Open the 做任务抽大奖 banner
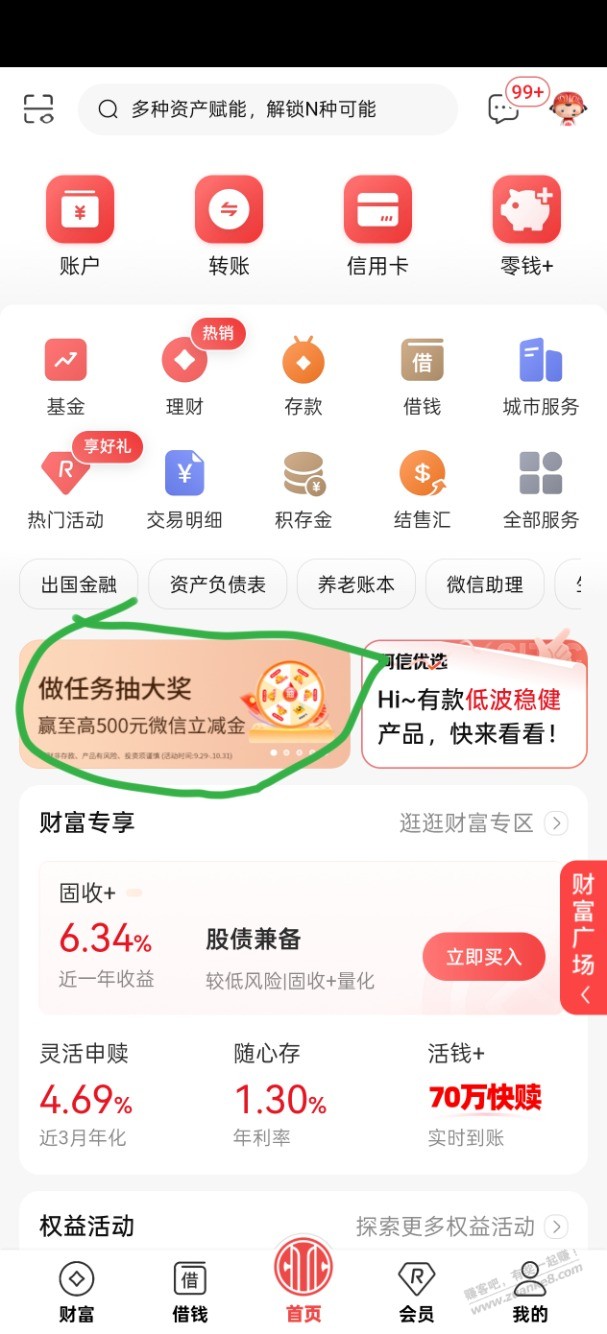Viewport: 607px width, 1334px height. point(185,704)
